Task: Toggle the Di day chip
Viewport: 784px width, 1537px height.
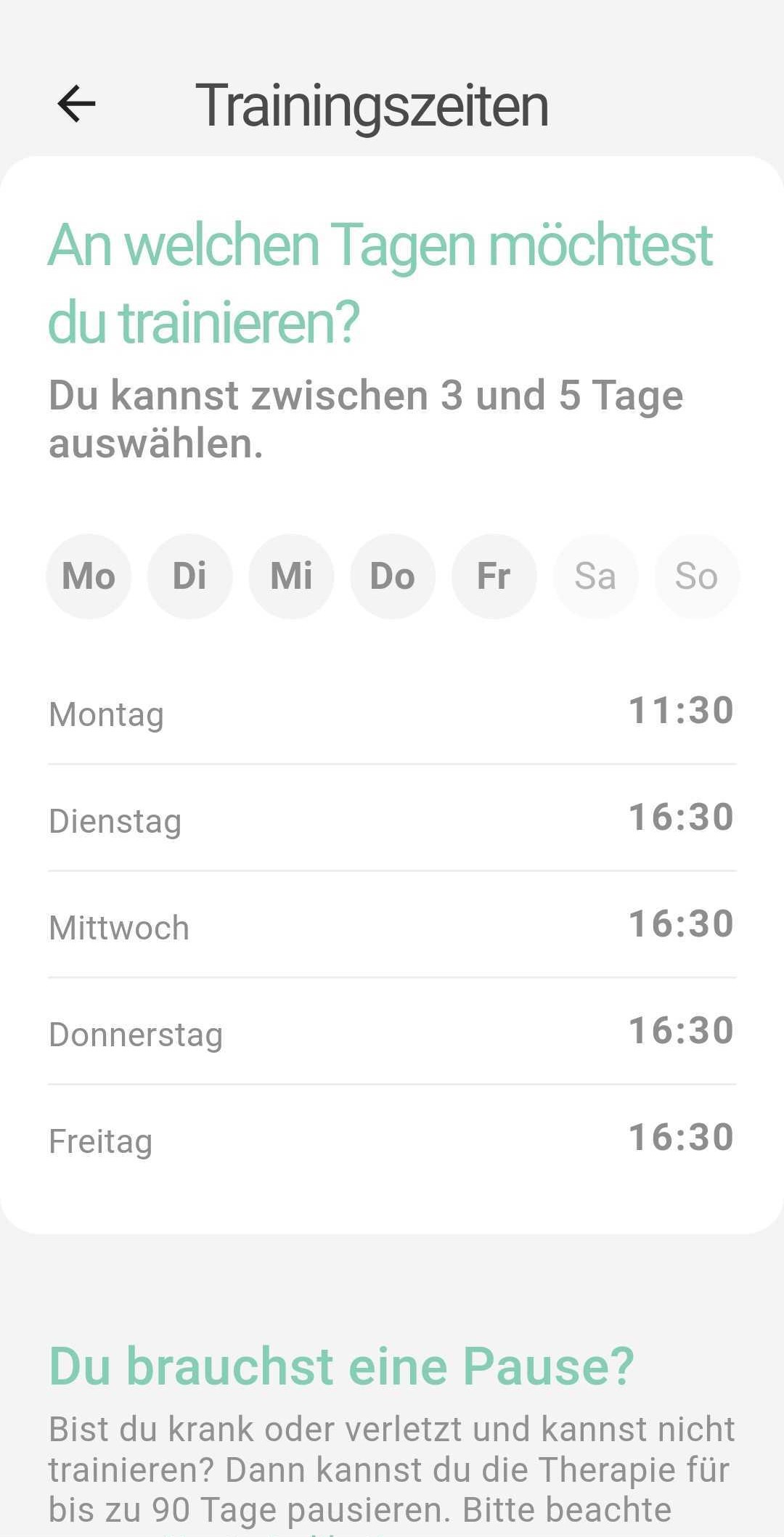Action: [189, 576]
